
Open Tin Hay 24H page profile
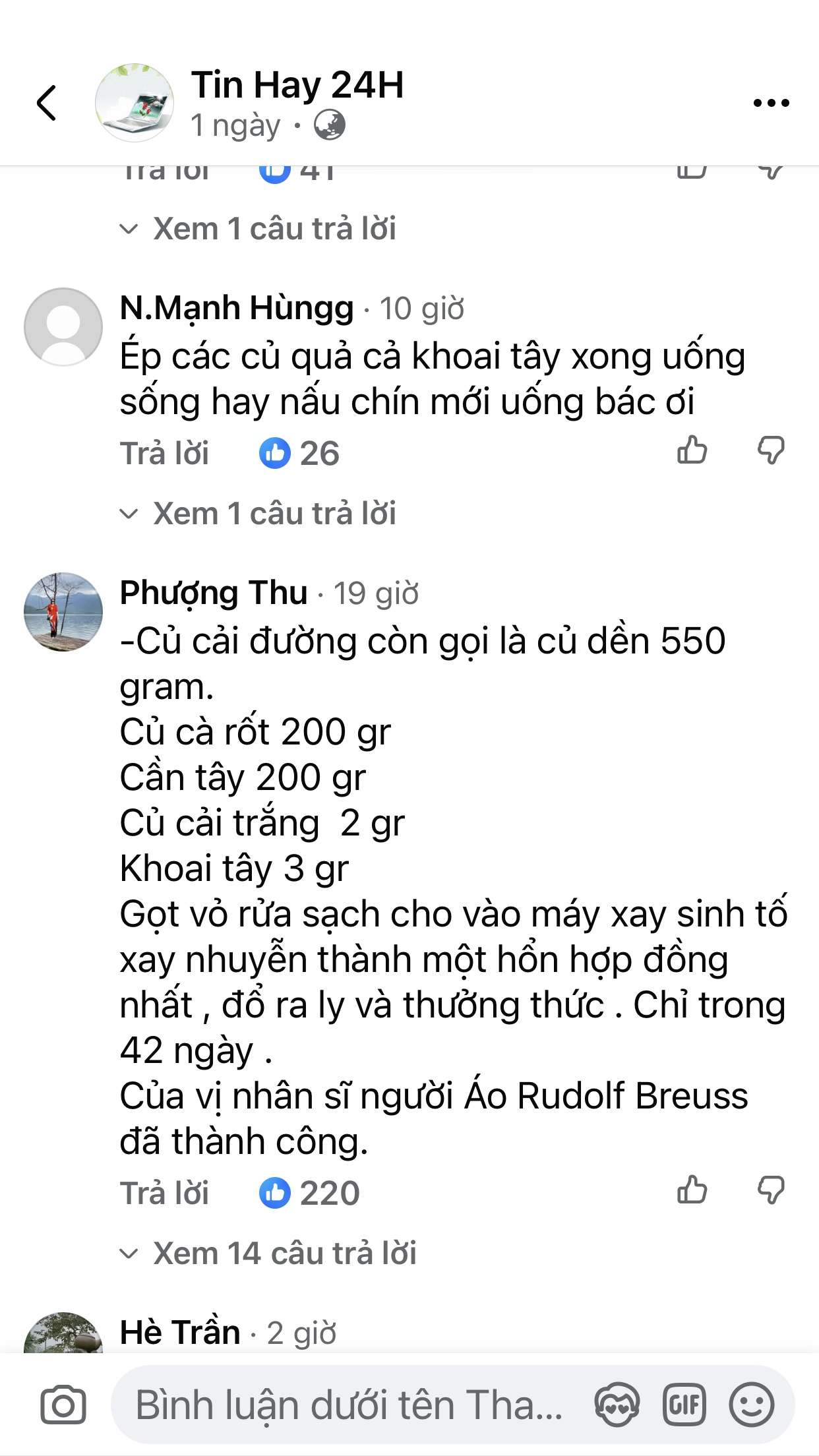pos(297,85)
